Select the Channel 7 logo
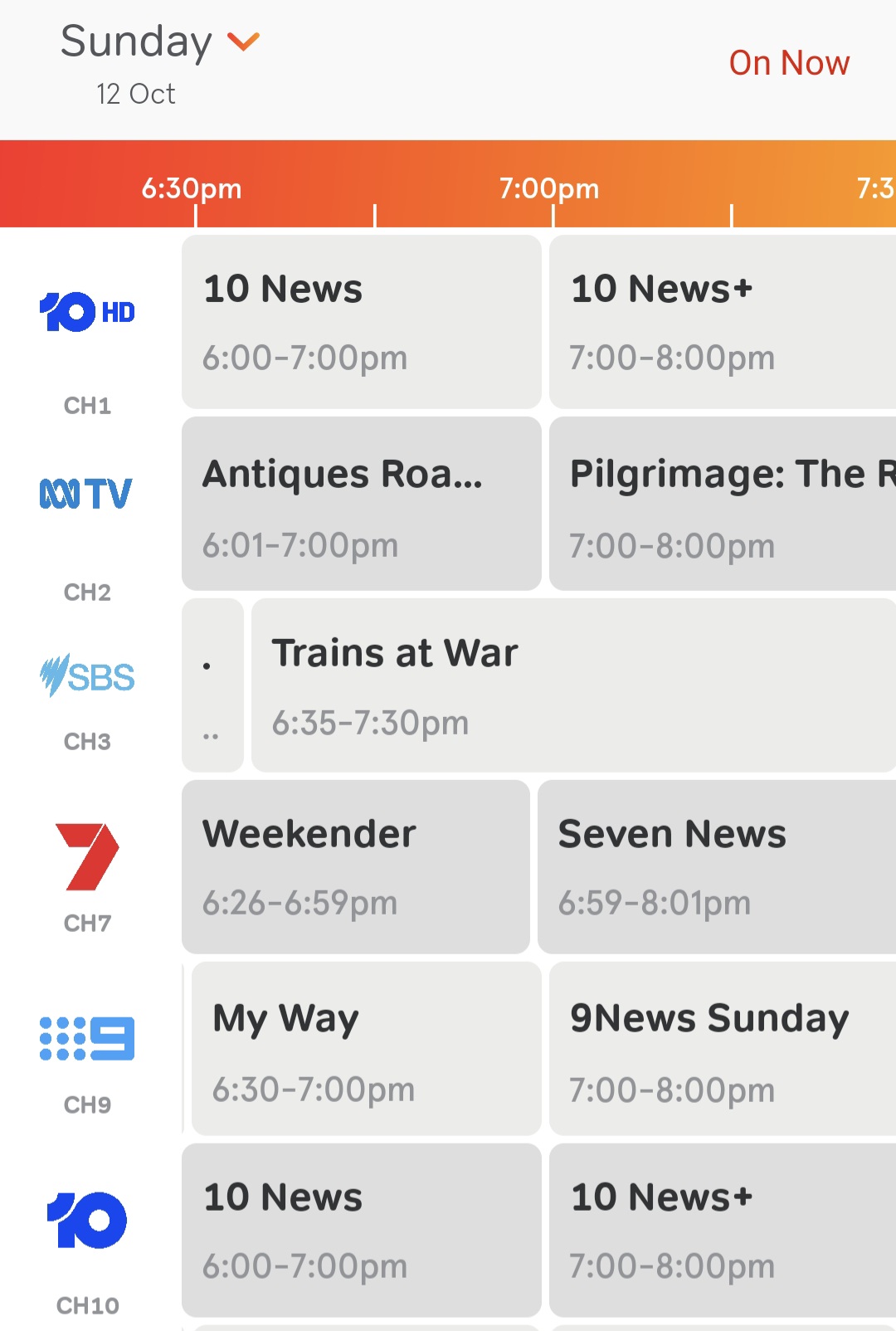Image resolution: width=896 pixels, height=1331 pixels. click(87, 857)
